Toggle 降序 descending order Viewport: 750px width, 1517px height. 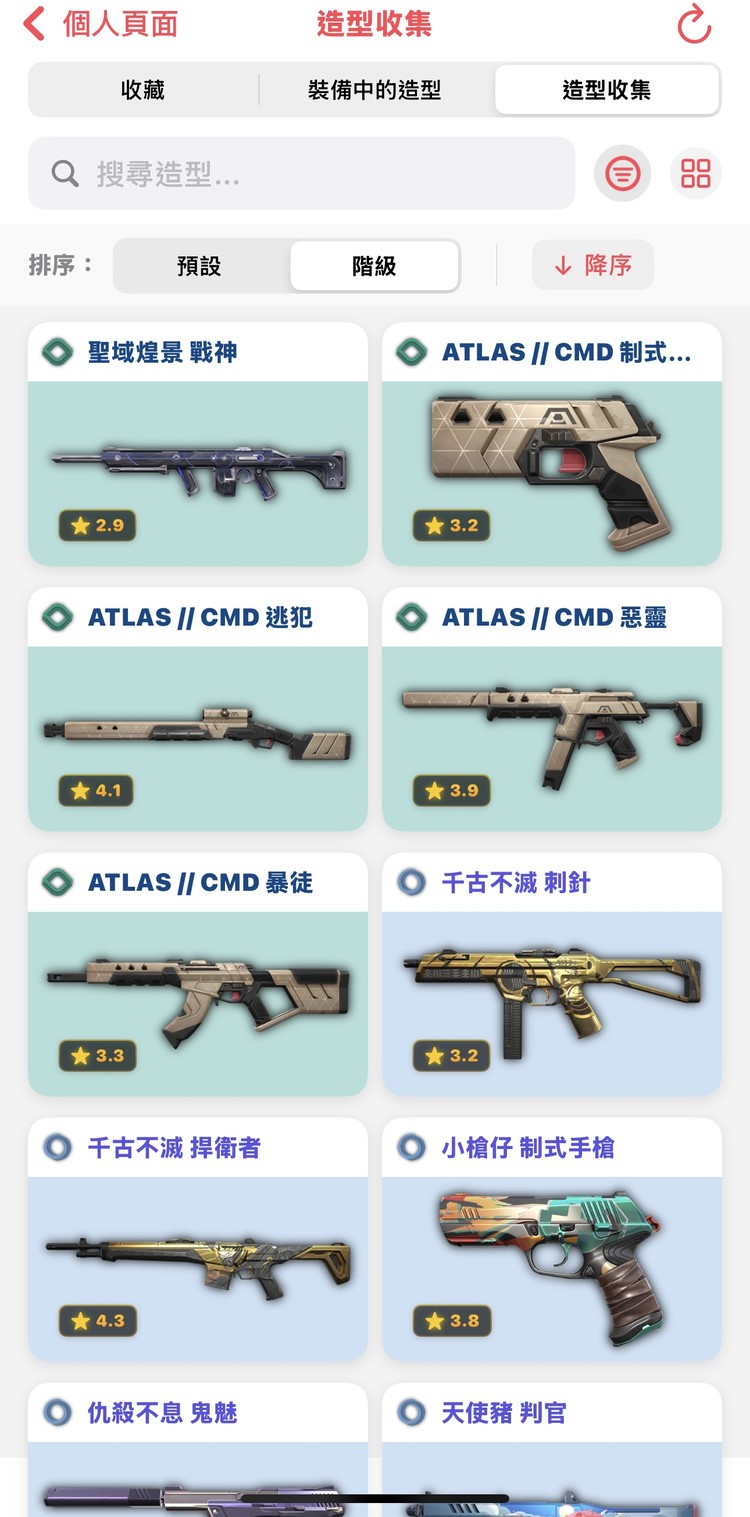[592, 265]
